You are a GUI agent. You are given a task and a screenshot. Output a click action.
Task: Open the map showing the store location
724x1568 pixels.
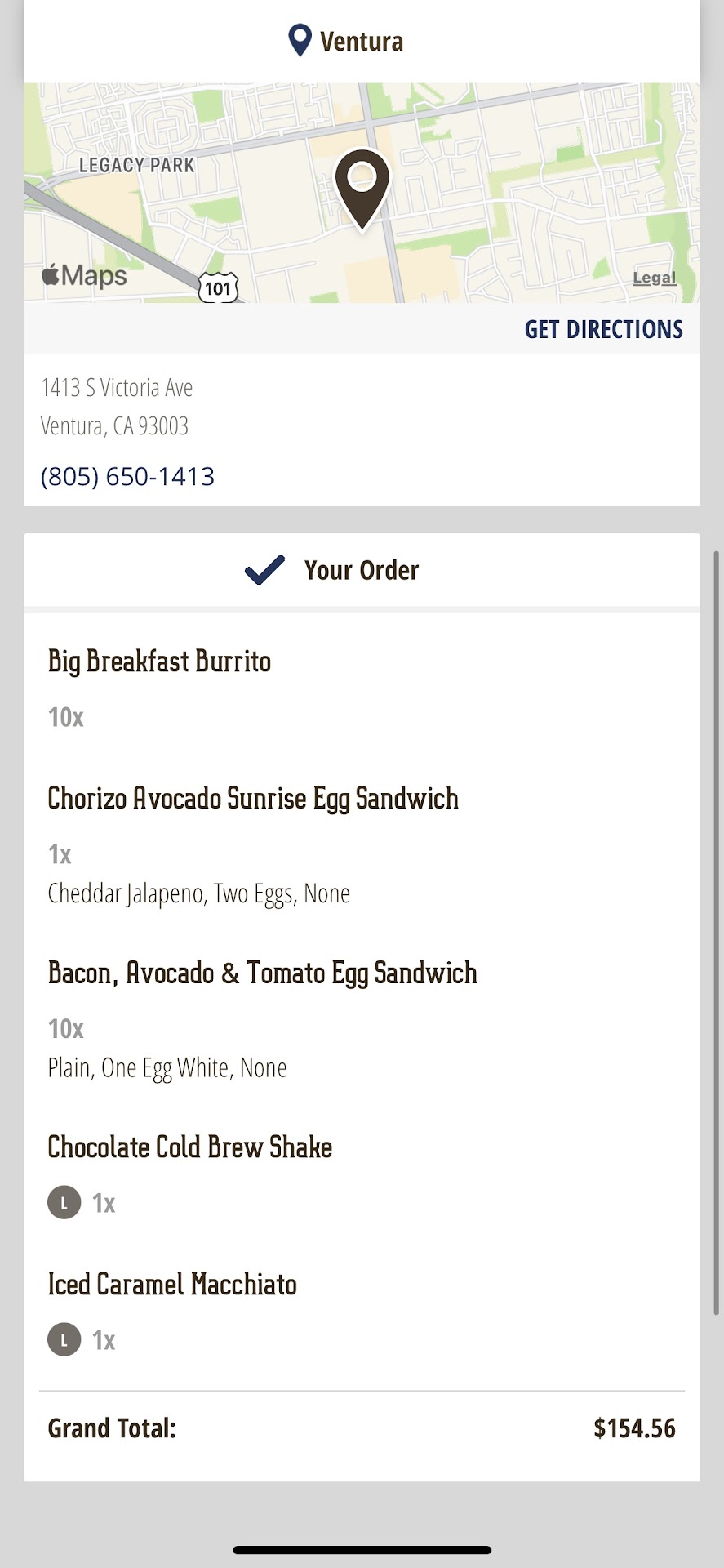[x=362, y=193]
